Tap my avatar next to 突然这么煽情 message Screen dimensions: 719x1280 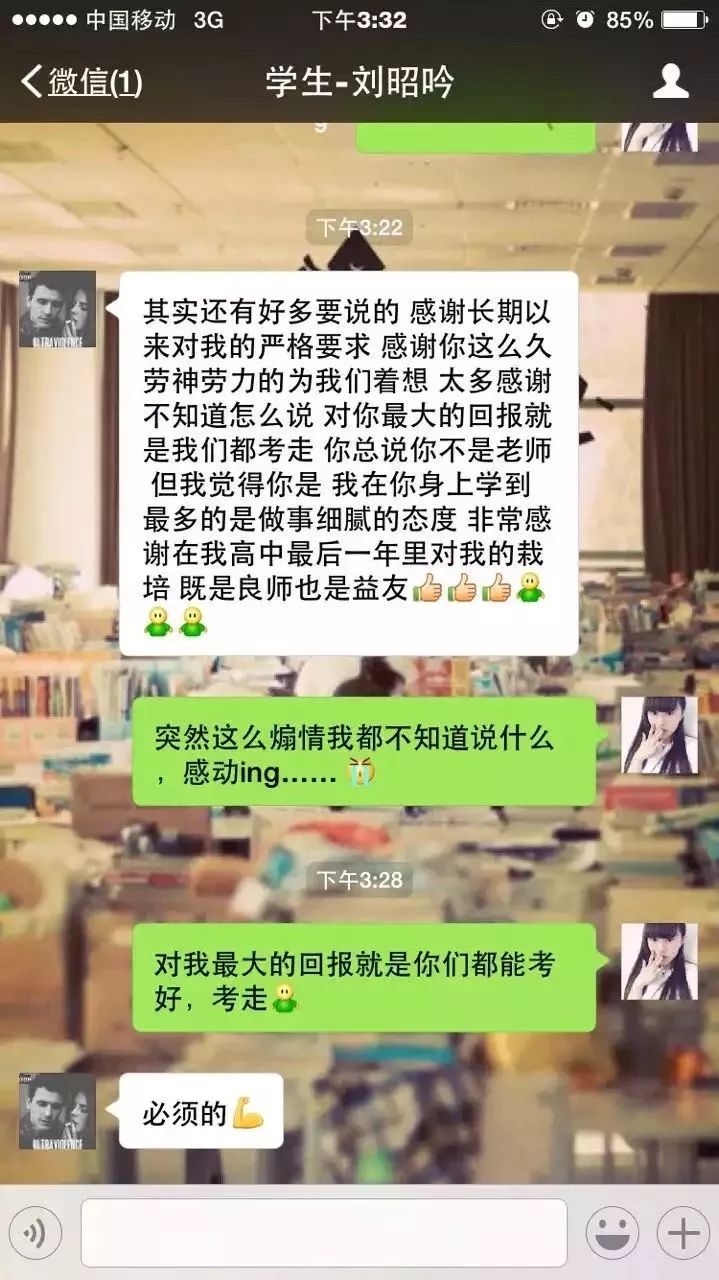(x=659, y=735)
